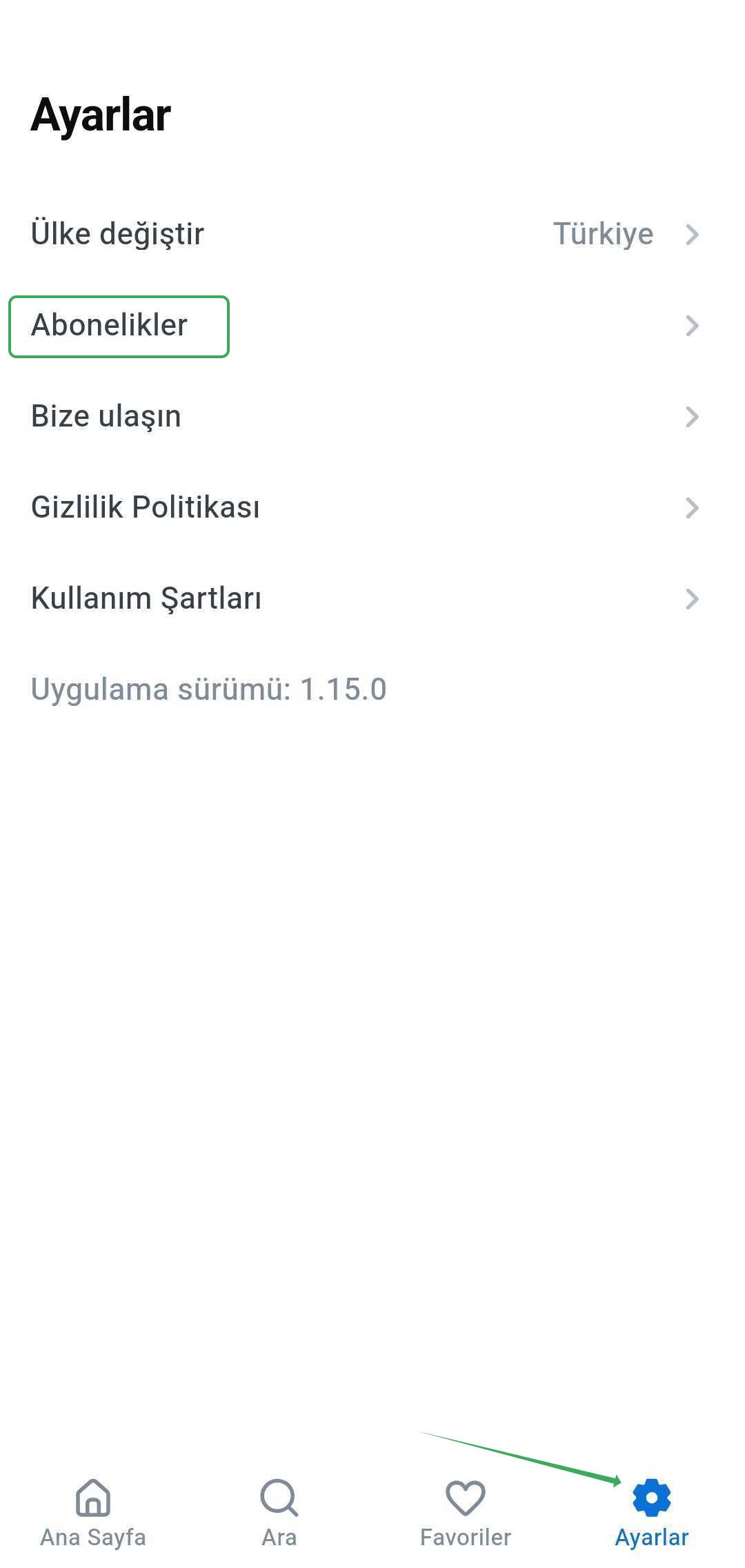Switch to the Ana Sayfa tab
This screenshot has height=1568, width=745.
coord(93,1511)
